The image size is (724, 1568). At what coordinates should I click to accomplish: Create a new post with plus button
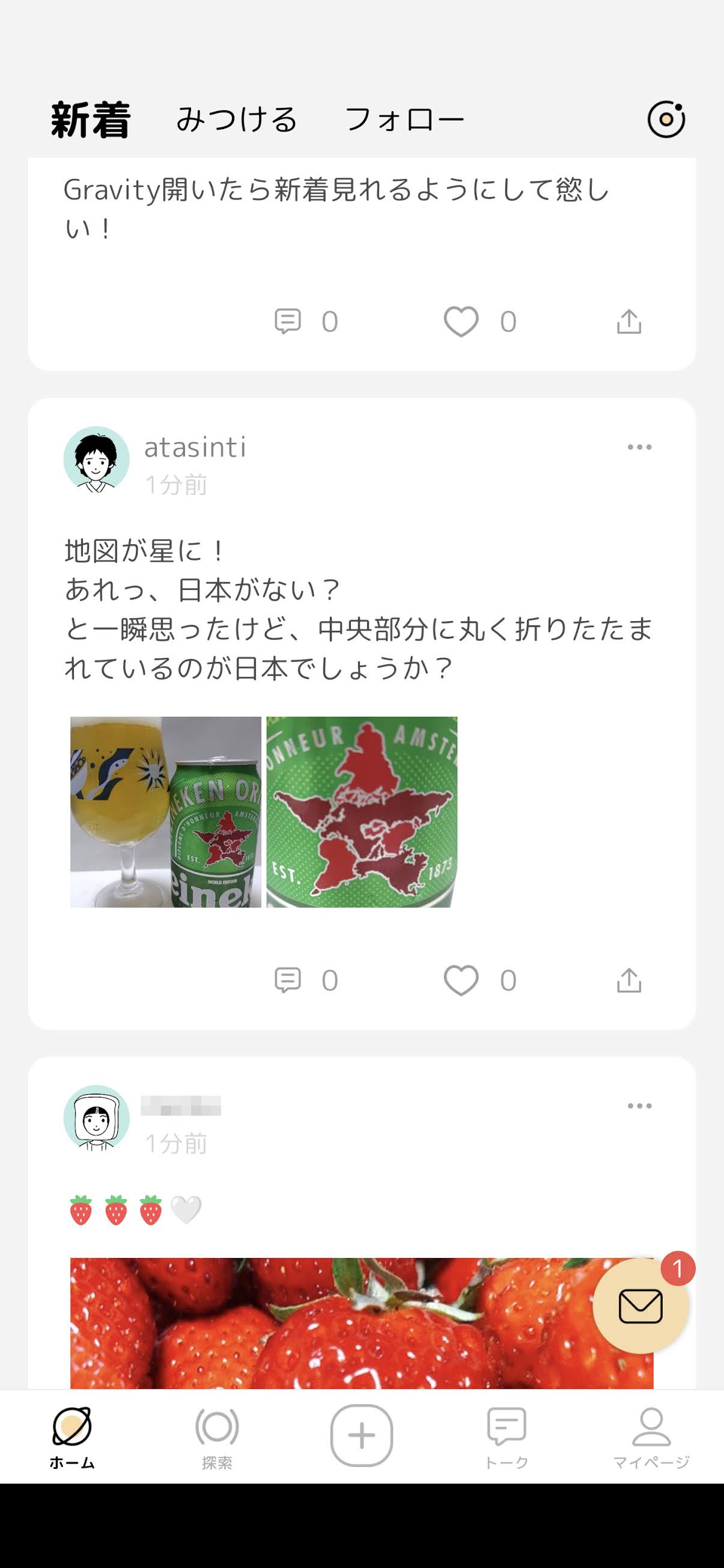[362, 1435]
